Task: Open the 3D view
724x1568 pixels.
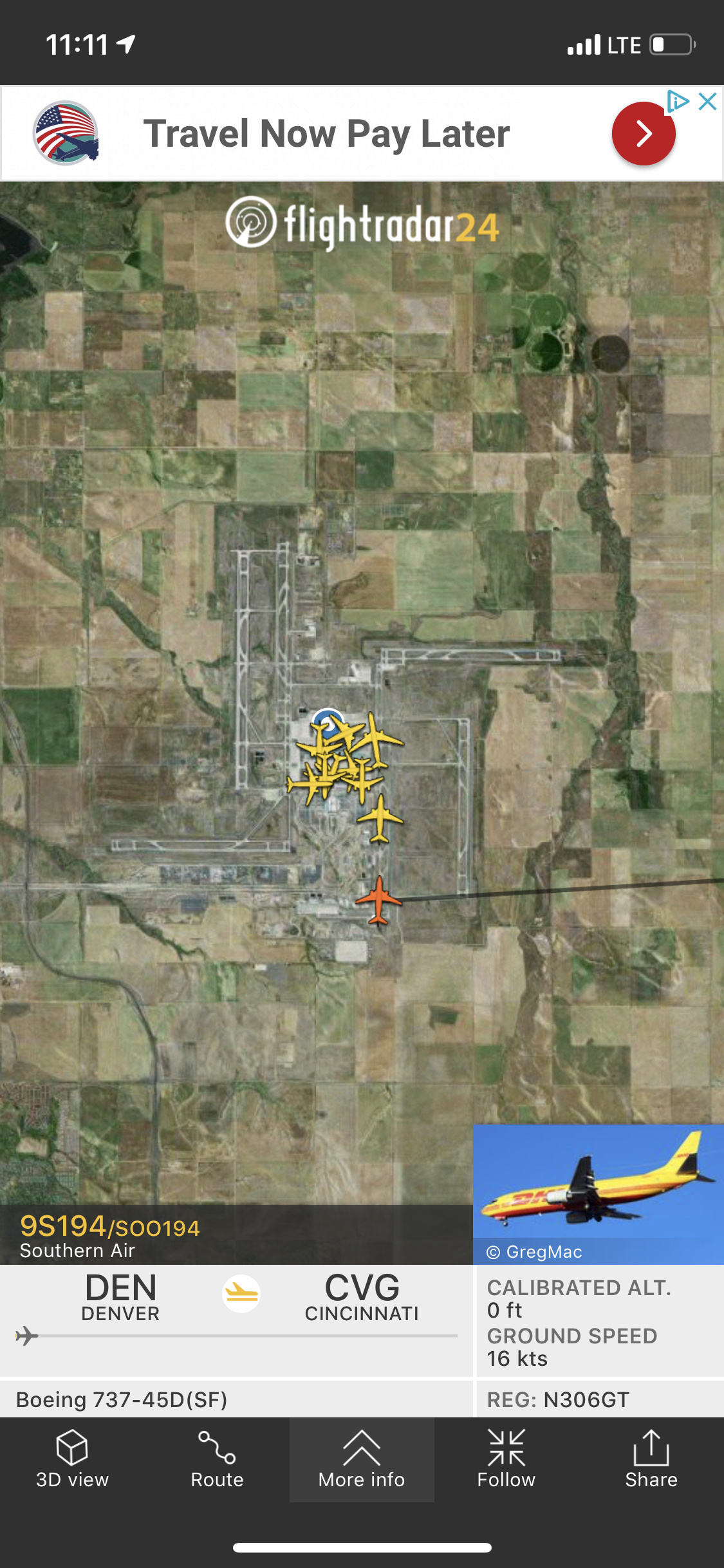Action: (72, 1459)
